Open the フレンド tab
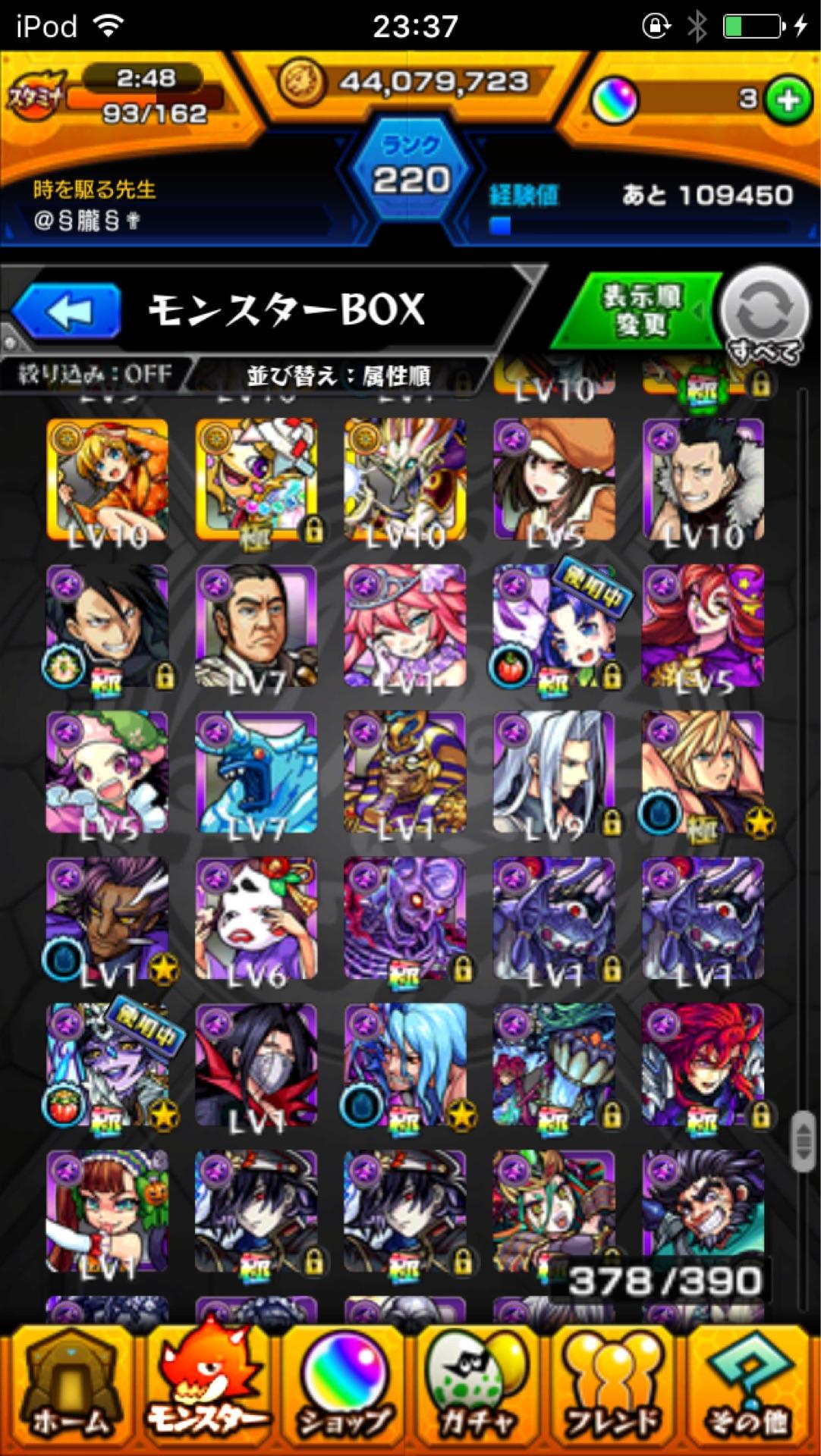The height and width of the screenshot is (1456, 821). tap(615, 1392)
